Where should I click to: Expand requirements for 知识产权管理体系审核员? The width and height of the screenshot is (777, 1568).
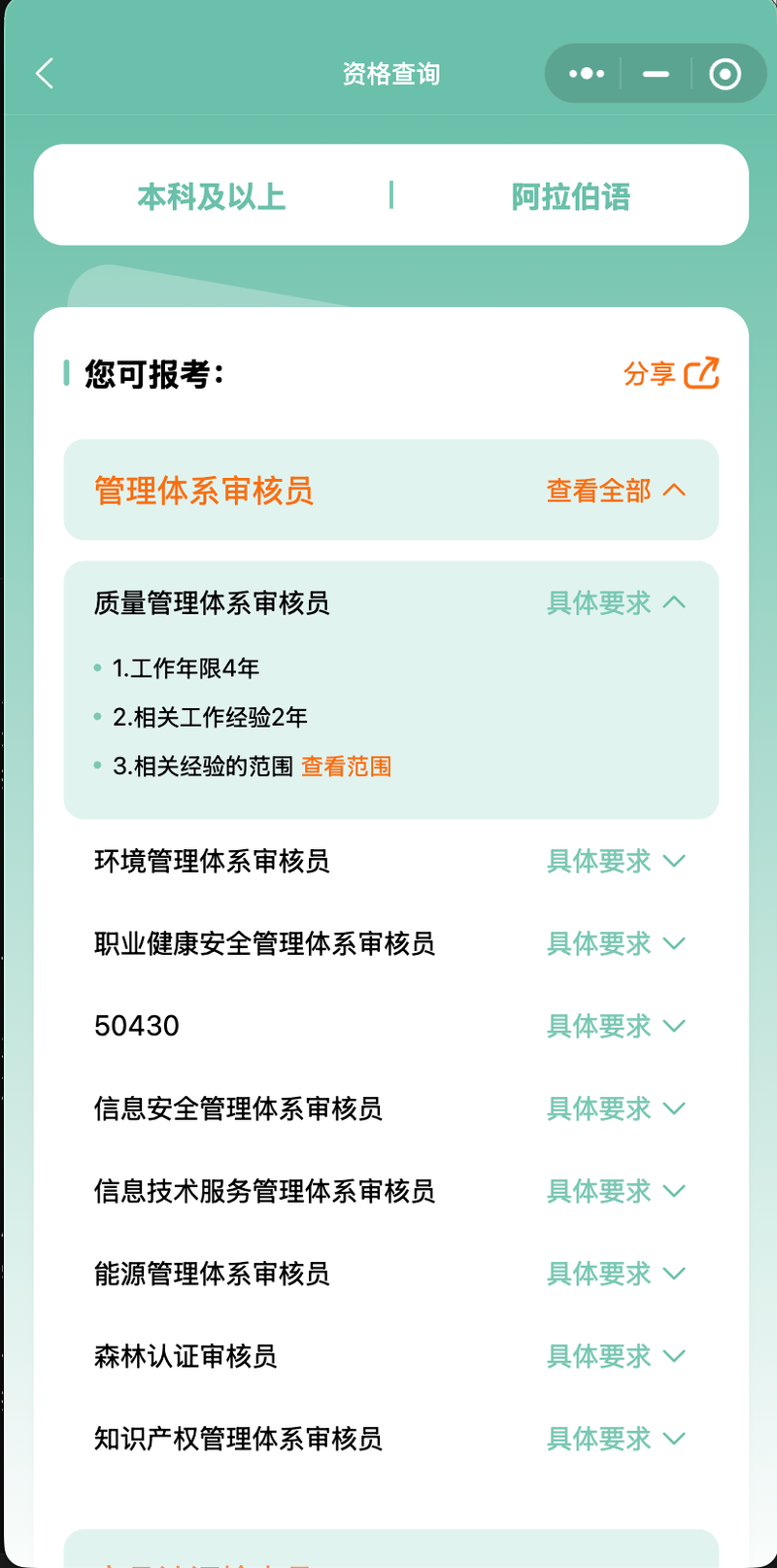[x=616, y=1439]
